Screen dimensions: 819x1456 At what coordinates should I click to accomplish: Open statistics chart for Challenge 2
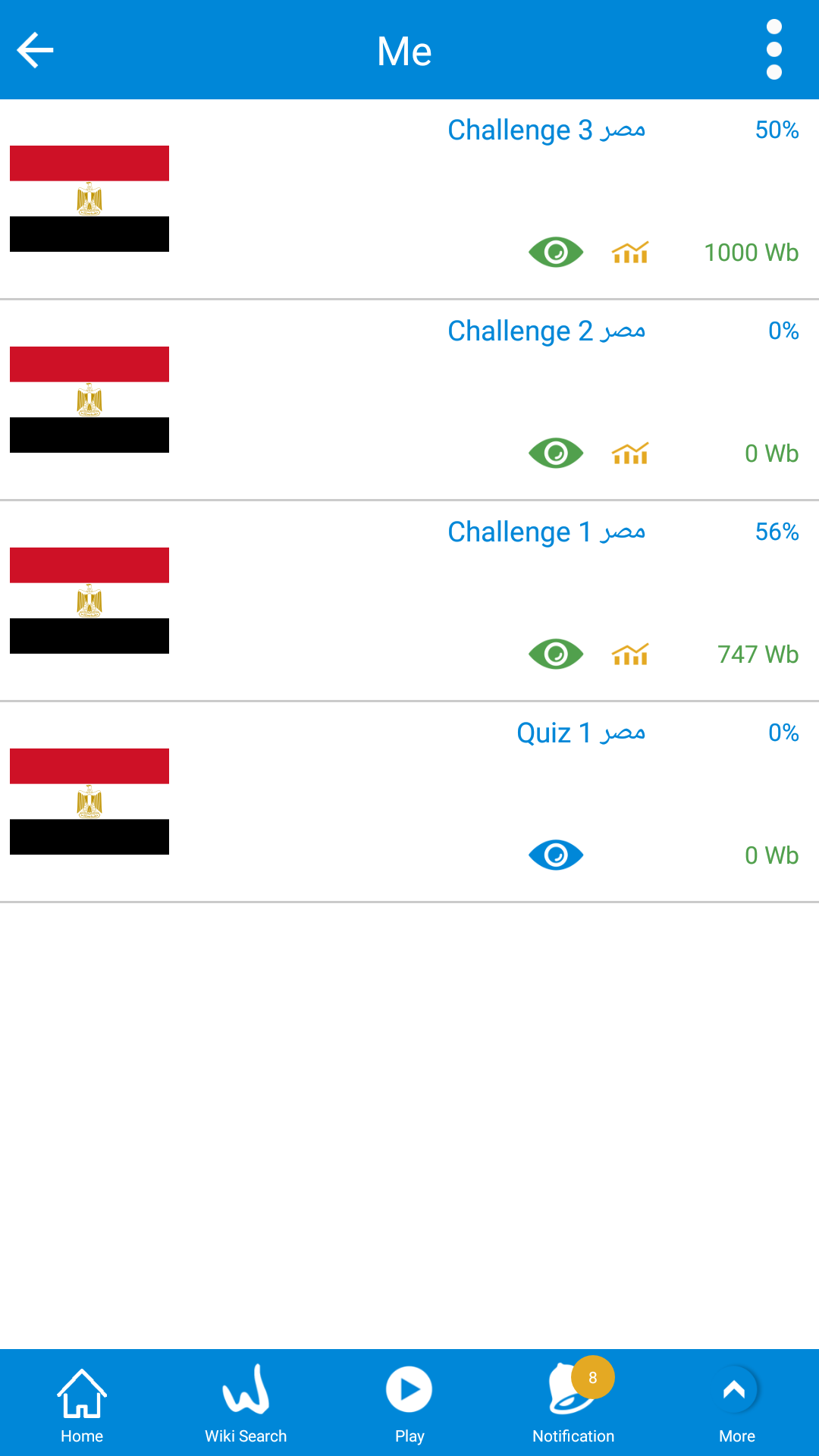click(x=630, y=453)
